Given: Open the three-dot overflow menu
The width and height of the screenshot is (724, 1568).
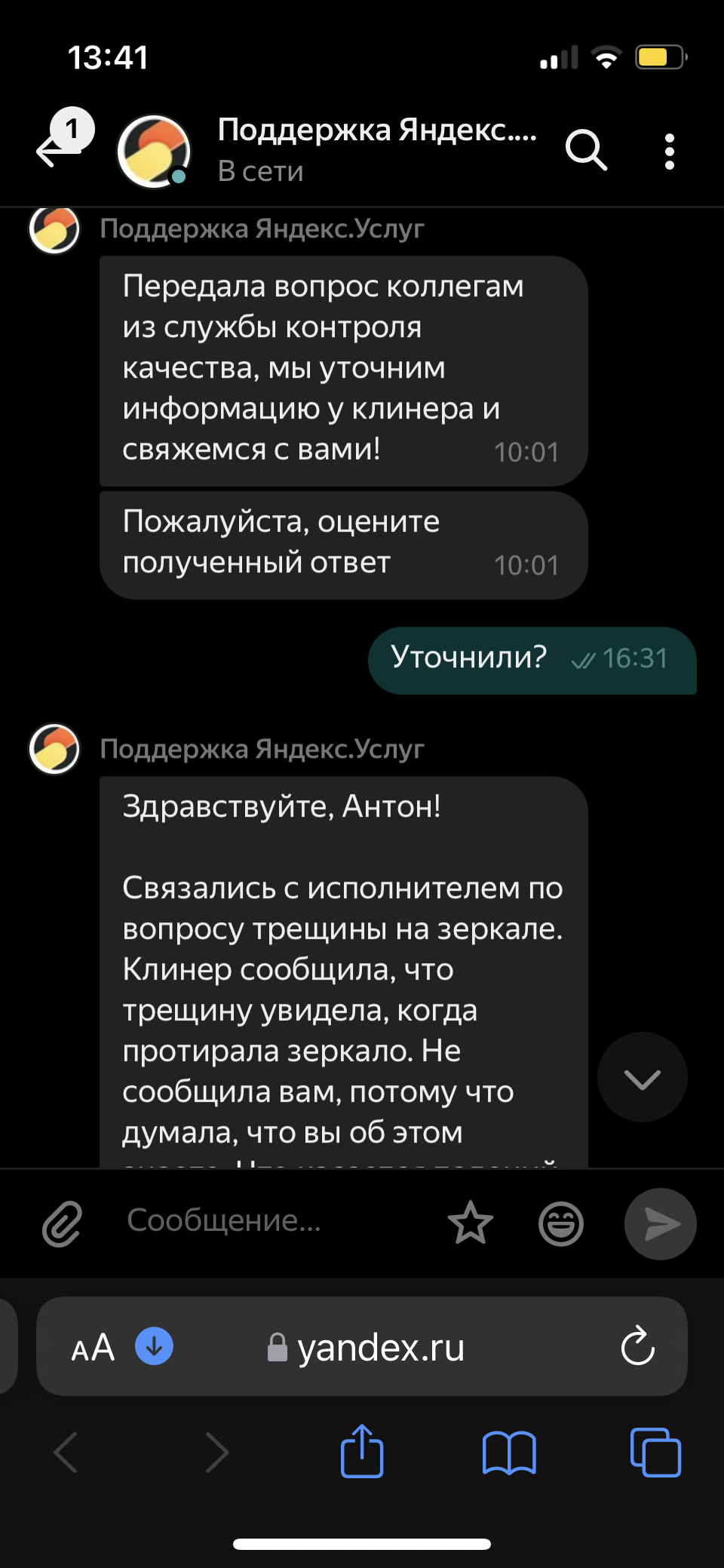Looking at the screenshot, I should click(x=669, y=152).
